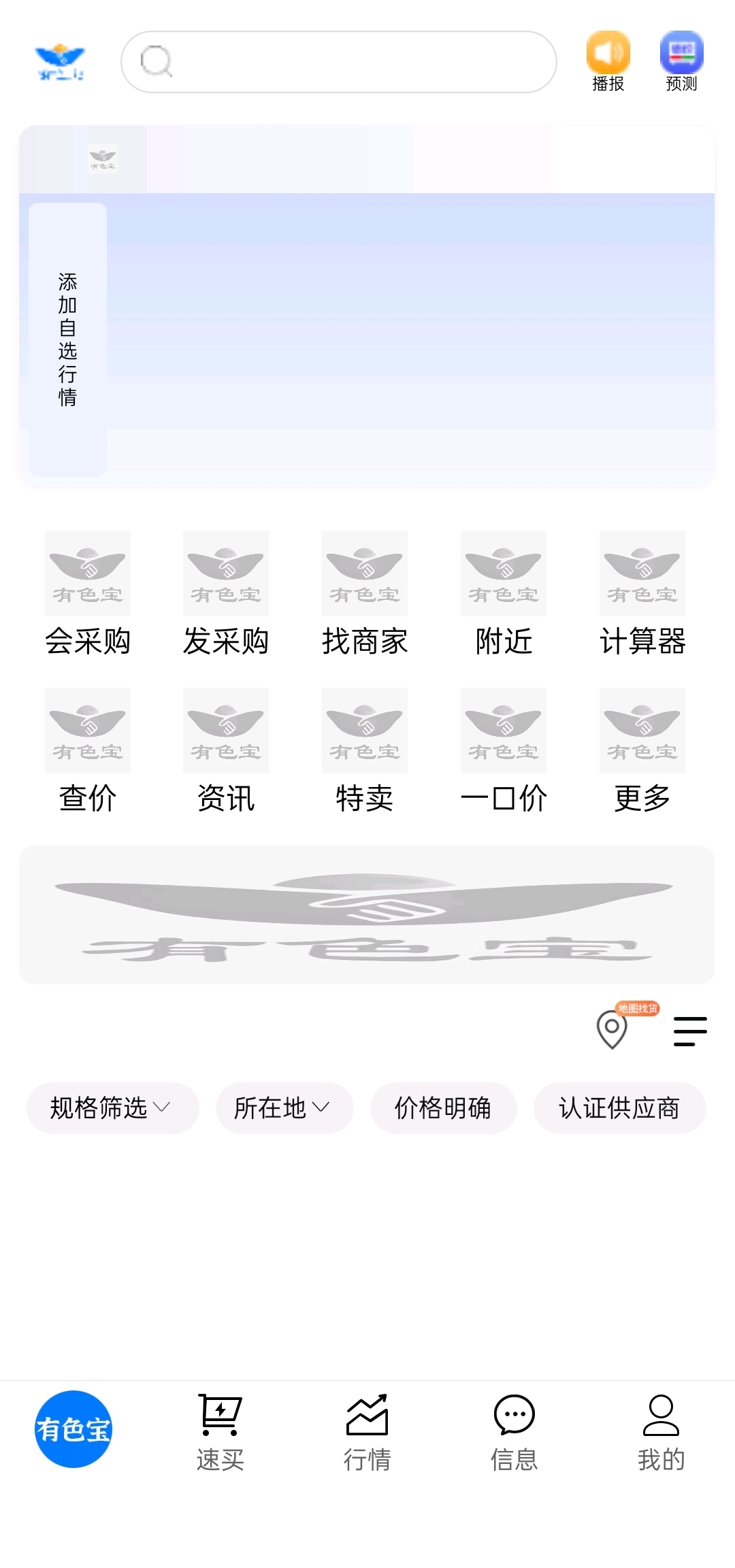
Task: Show 更多 shortcuts
Action: pyautogui.click(x=642, y=751)
